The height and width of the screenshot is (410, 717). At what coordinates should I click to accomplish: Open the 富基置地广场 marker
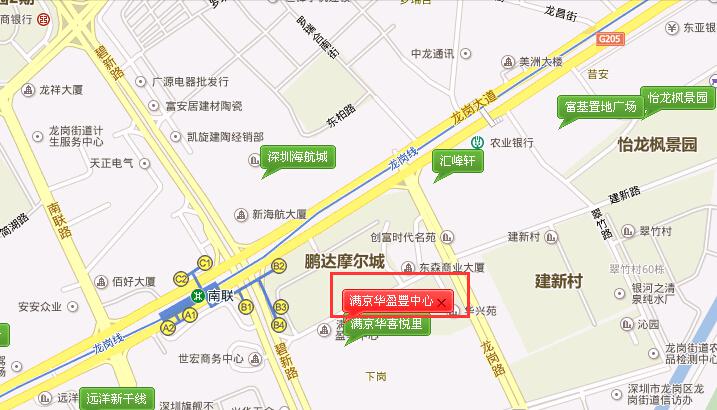click(600, 106)
